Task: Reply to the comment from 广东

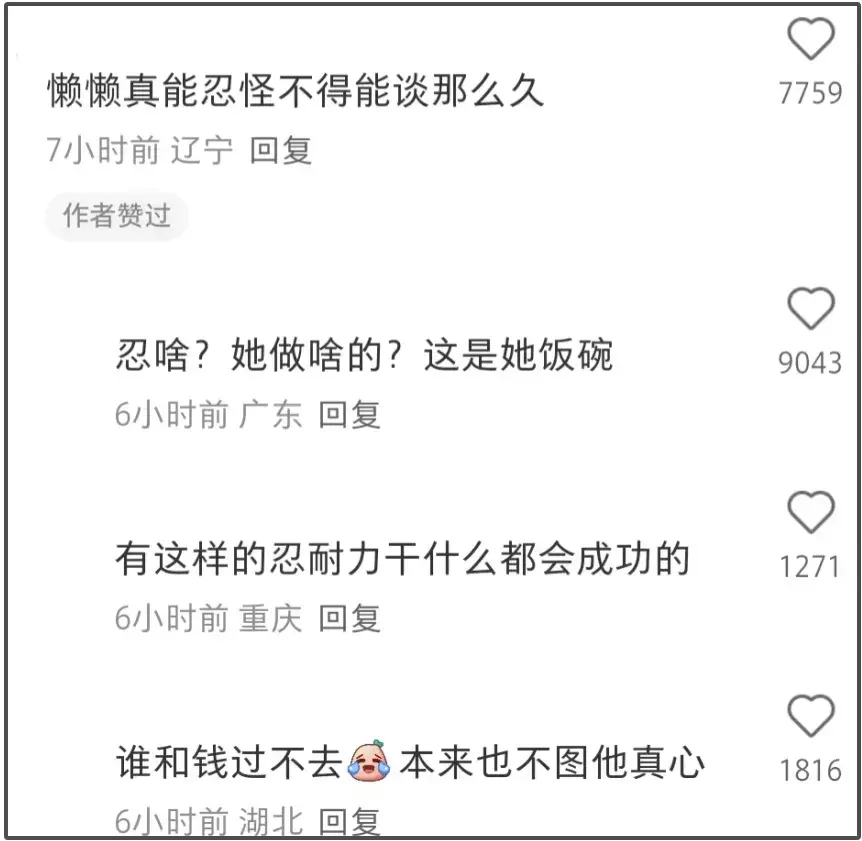Action: [349, 415]
